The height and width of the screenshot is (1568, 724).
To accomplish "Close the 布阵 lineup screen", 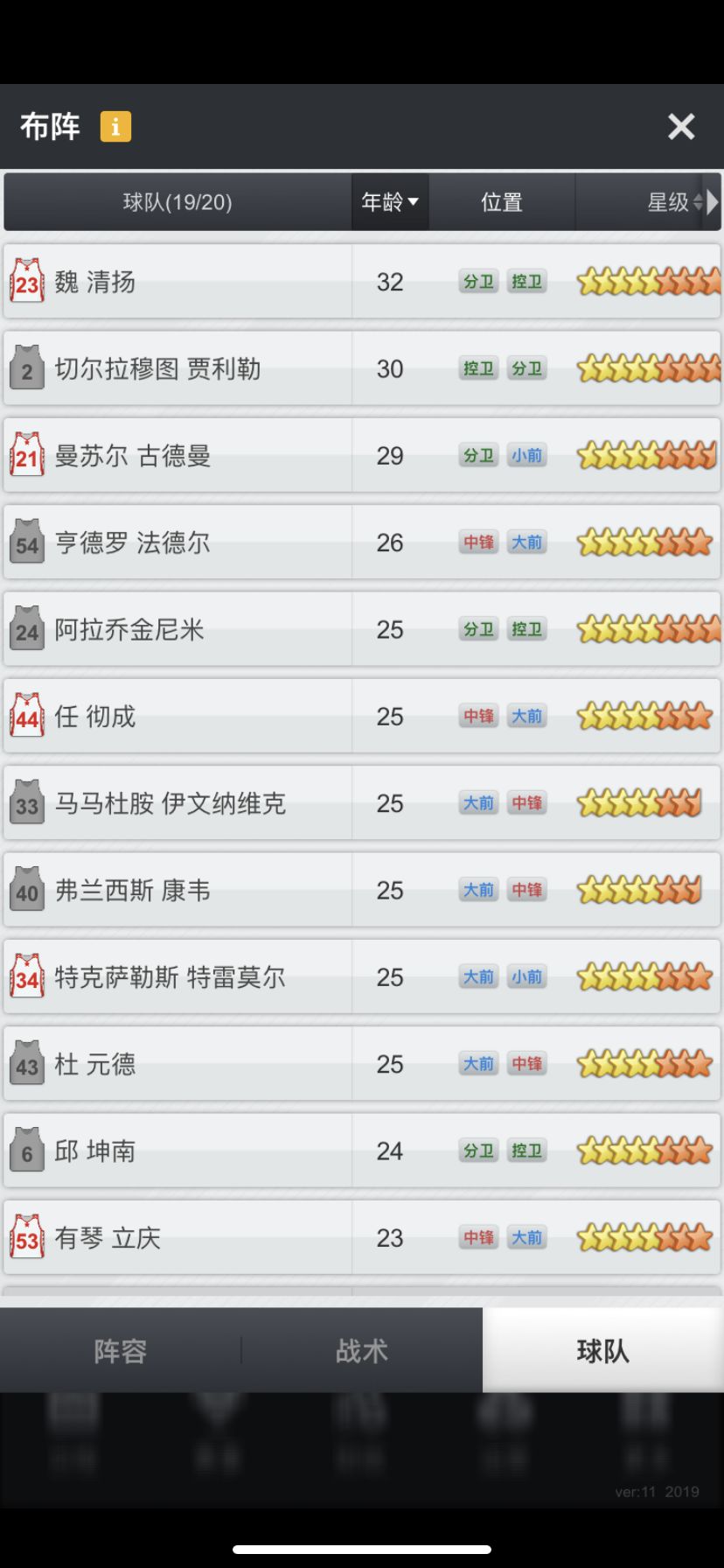I will point(680,127).
